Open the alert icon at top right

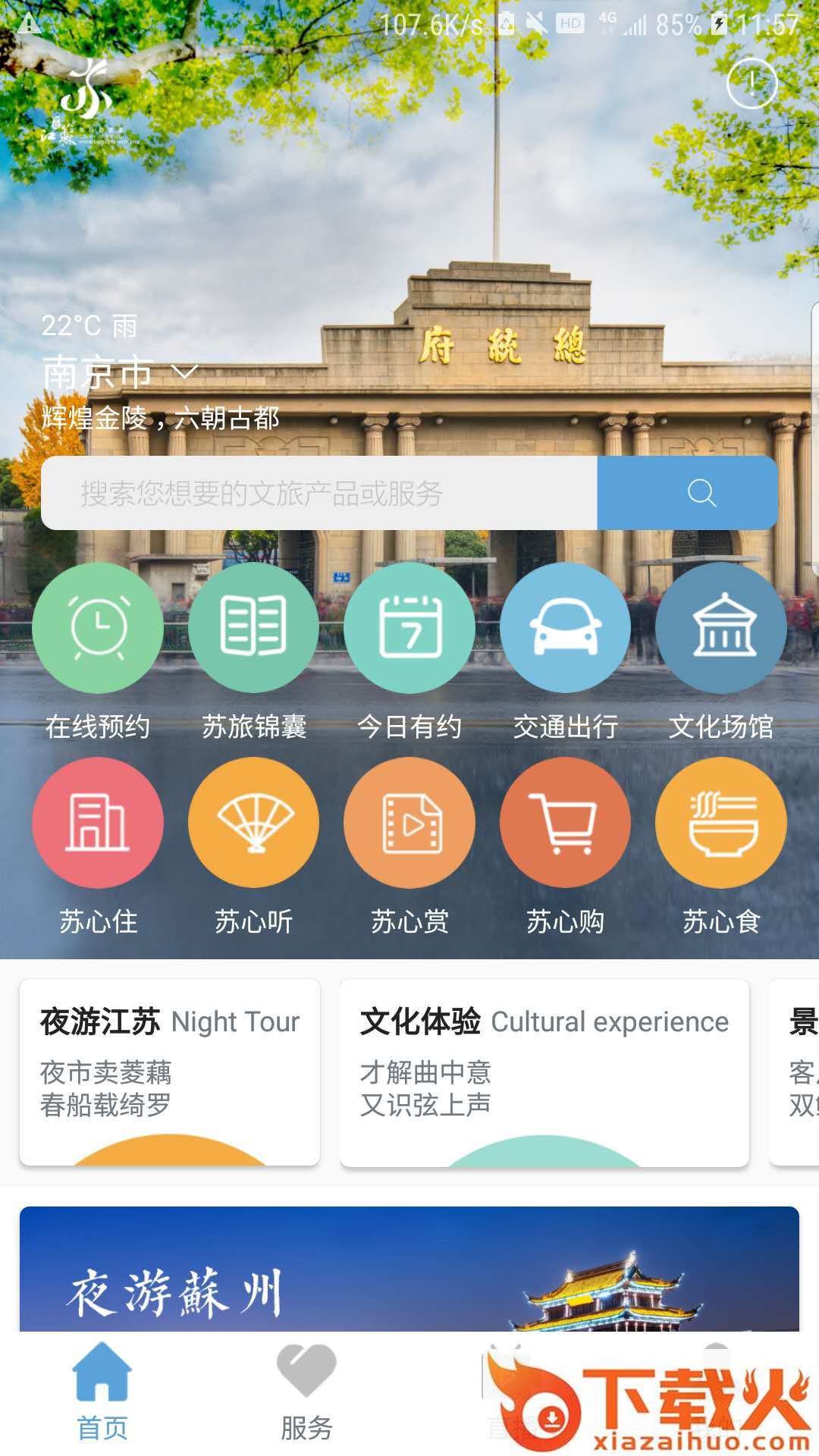coord(752,83)
